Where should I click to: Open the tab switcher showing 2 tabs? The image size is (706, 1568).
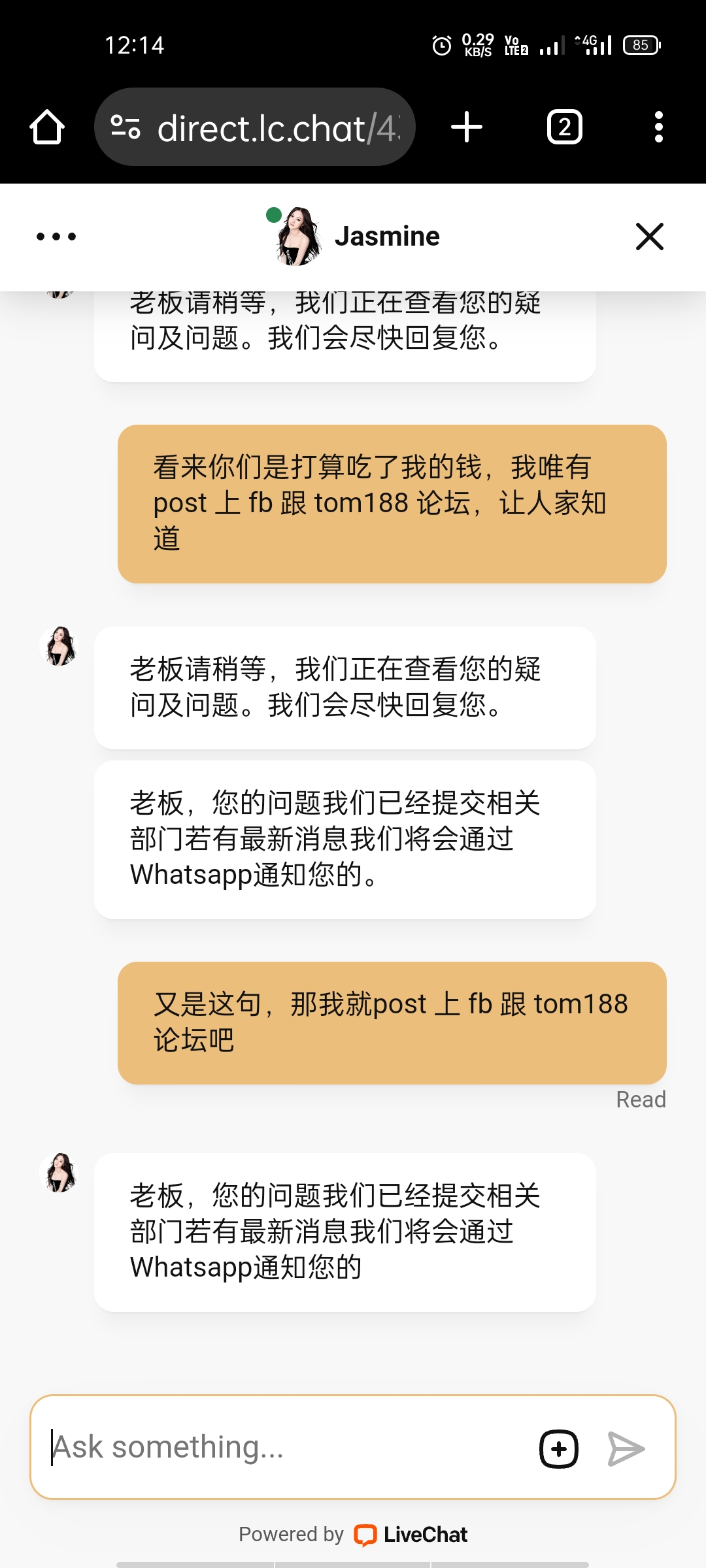pyautogui.click(x=563, y=126)
